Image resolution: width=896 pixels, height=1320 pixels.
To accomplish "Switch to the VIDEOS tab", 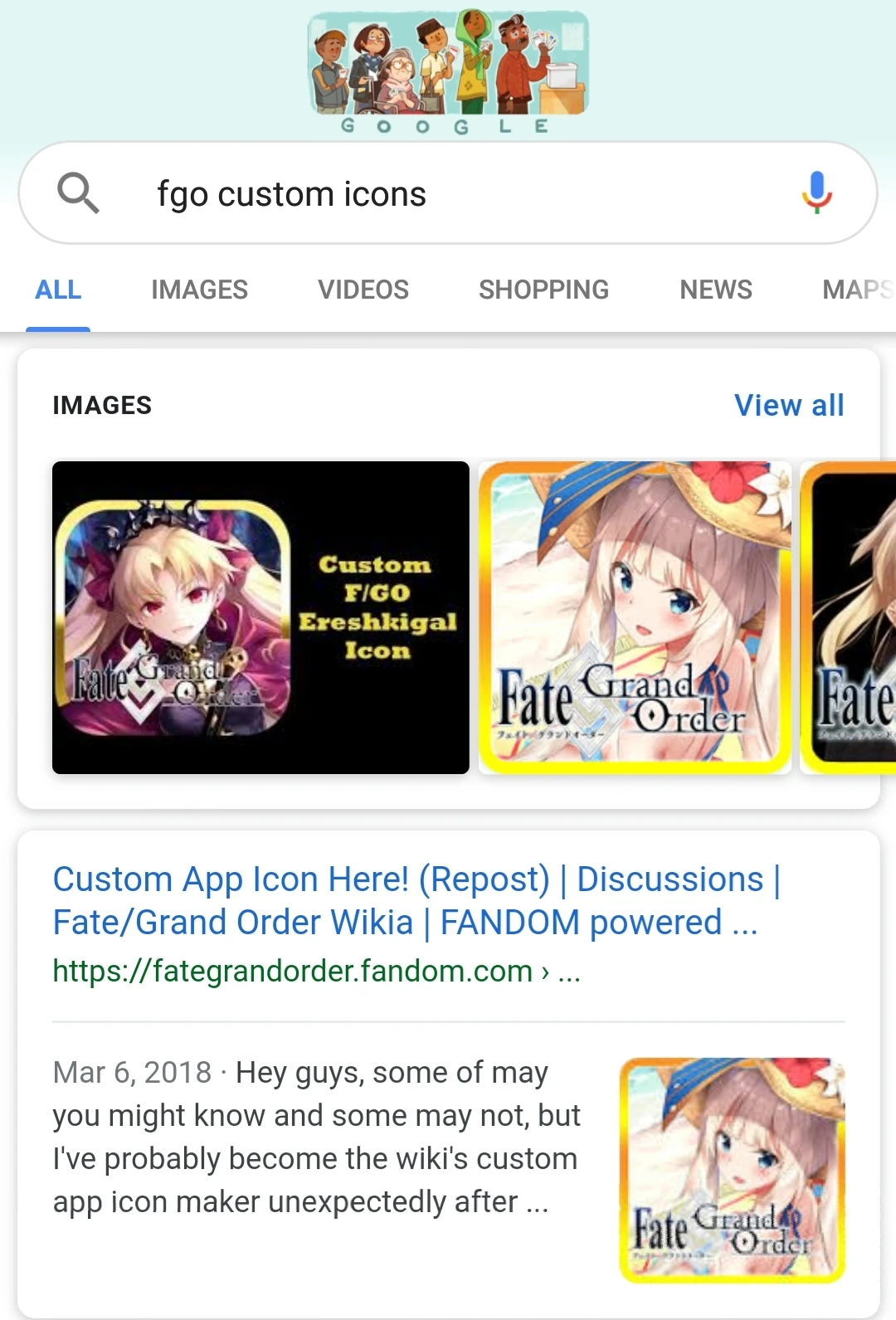I will coord(363,290).
